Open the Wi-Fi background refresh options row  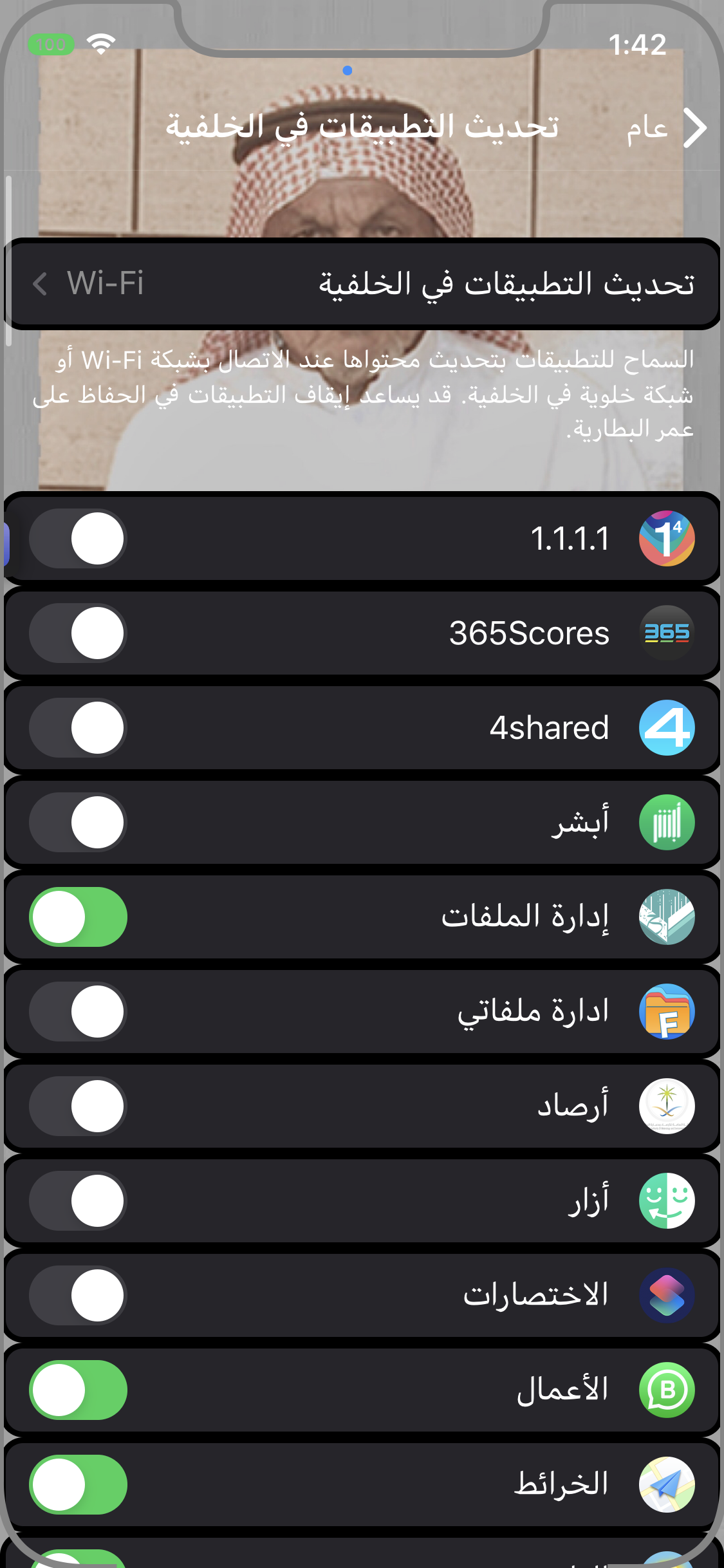(360, 284)
